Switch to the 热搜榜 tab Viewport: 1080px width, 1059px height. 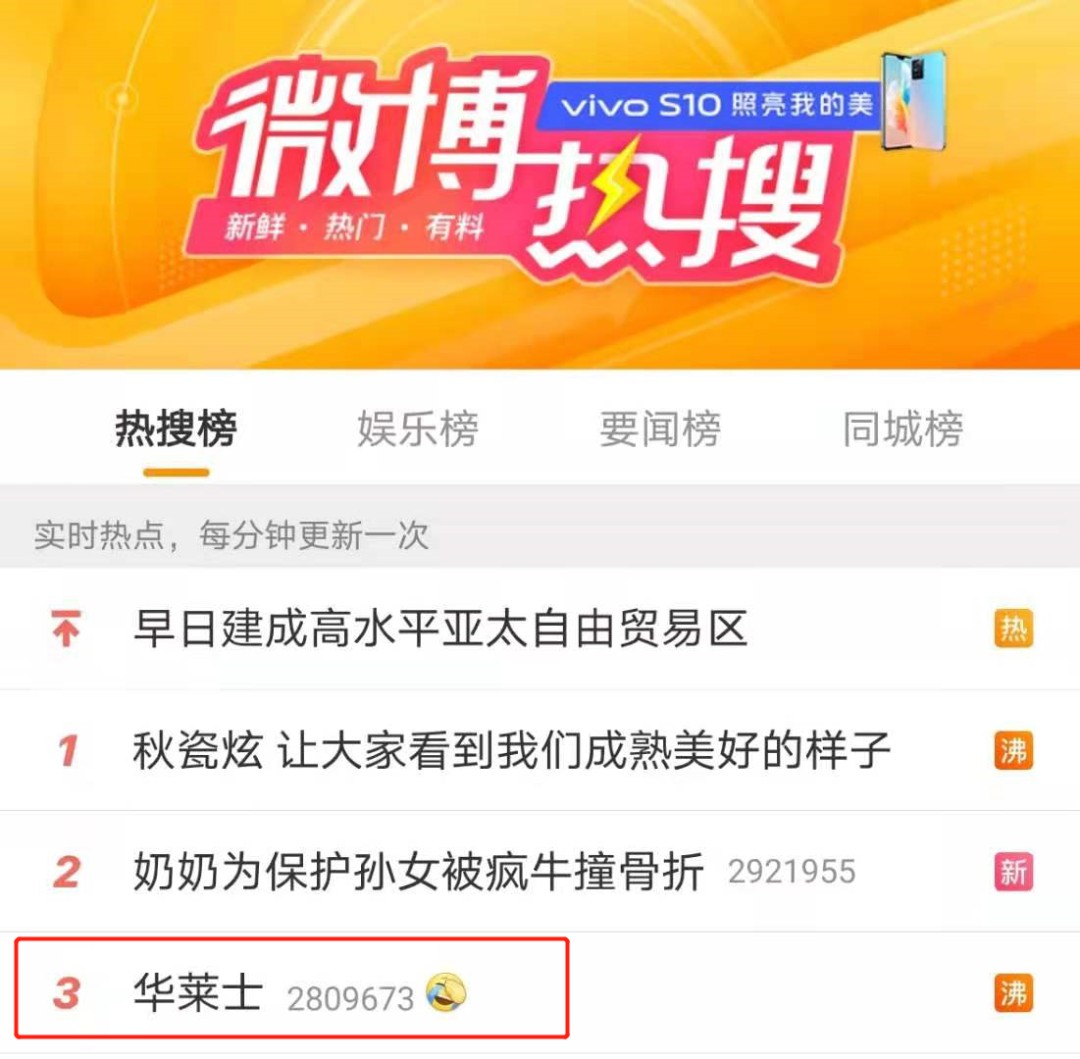[x=175, y=430]
